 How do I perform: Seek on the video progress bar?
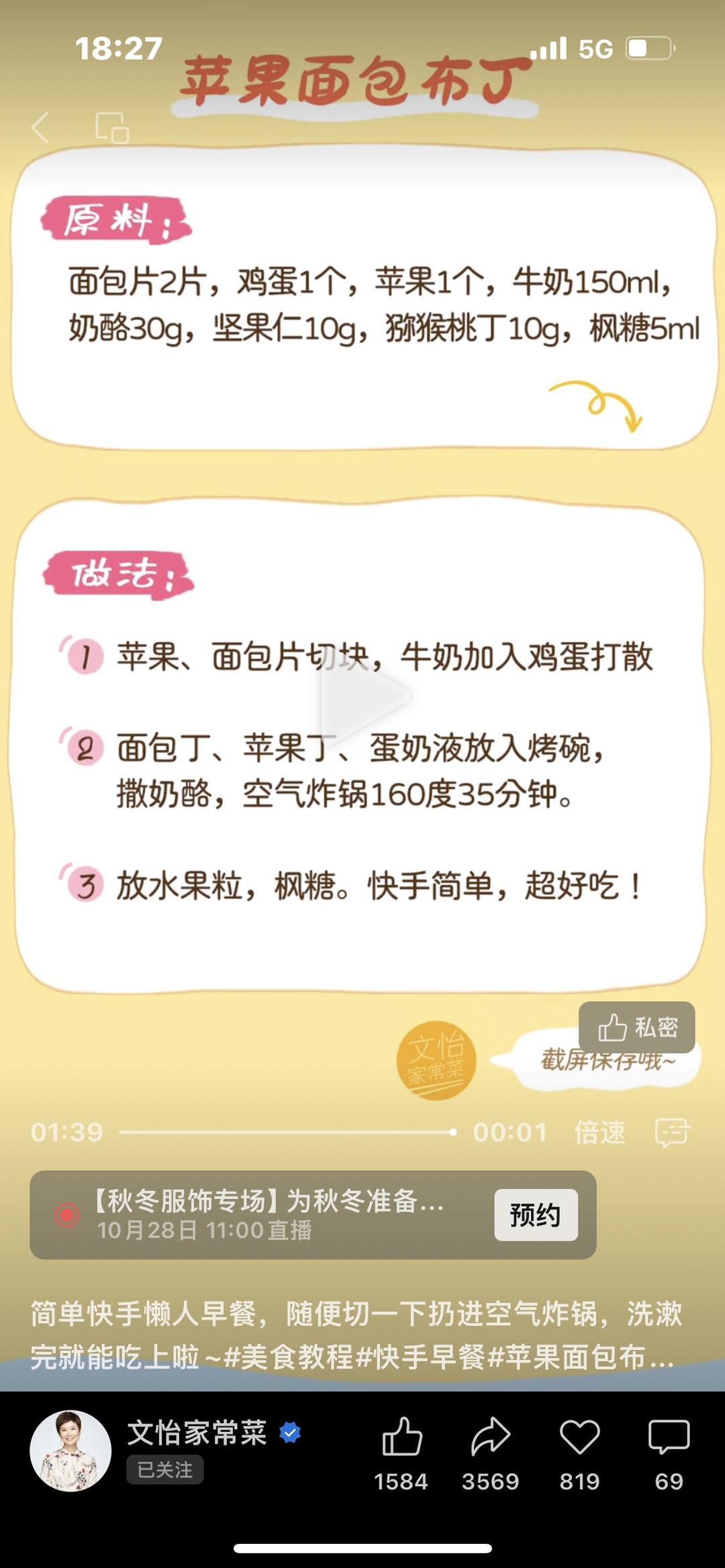click(287, 1132)
